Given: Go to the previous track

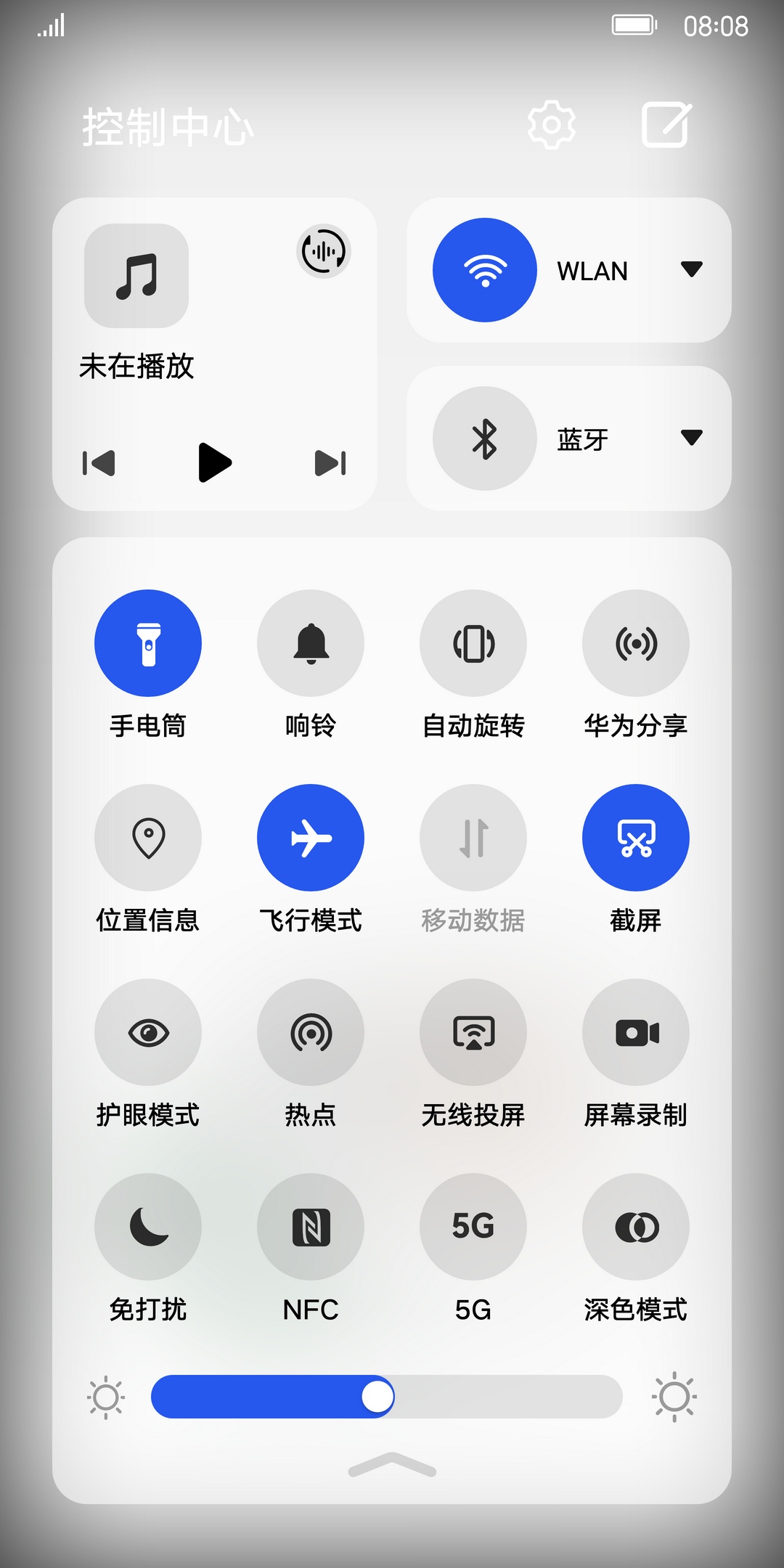Looking at the screenshot, I should pyautogui.click(x=99, y=463).
